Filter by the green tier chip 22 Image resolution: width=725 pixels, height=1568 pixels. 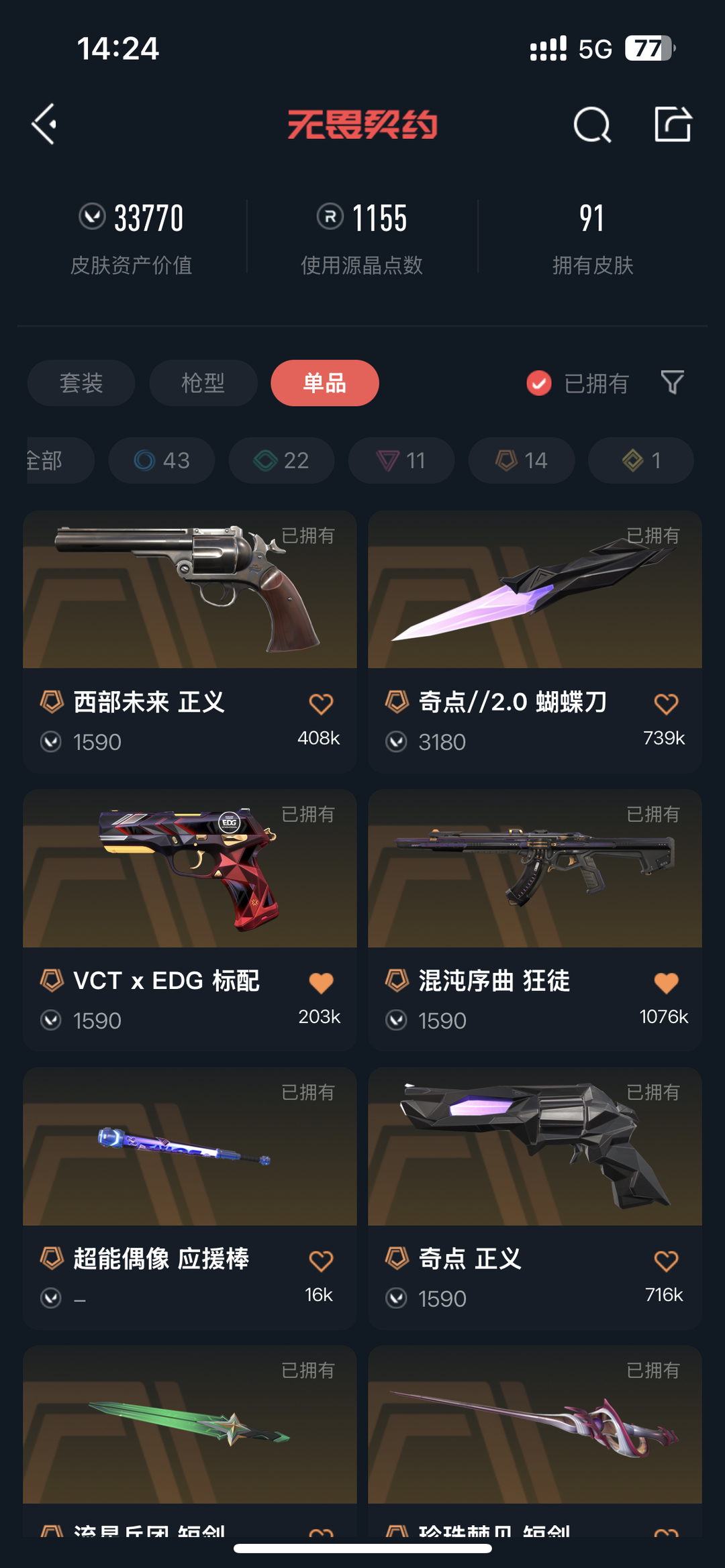point(281,460)
